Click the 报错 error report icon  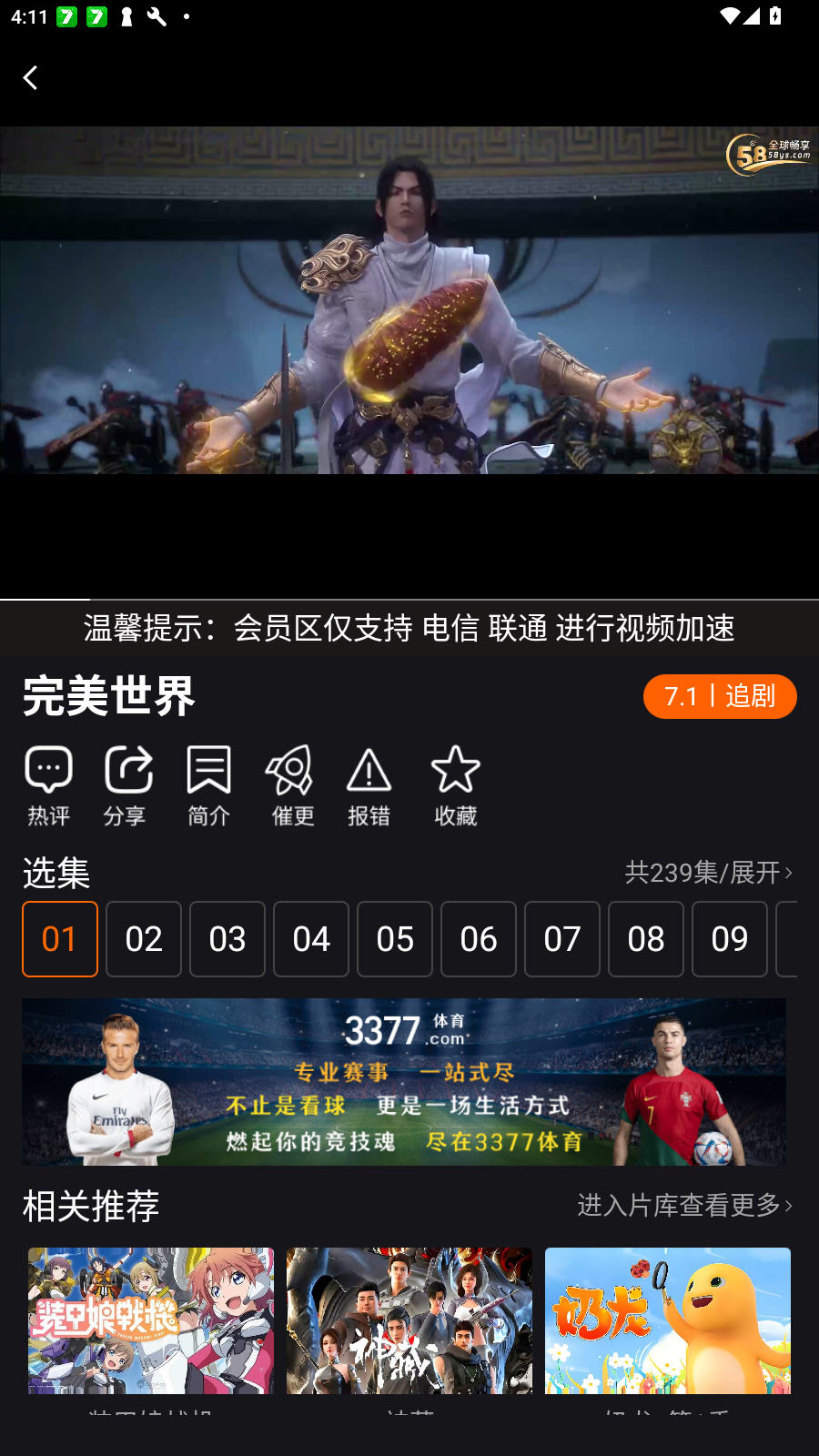pos(369,784)
